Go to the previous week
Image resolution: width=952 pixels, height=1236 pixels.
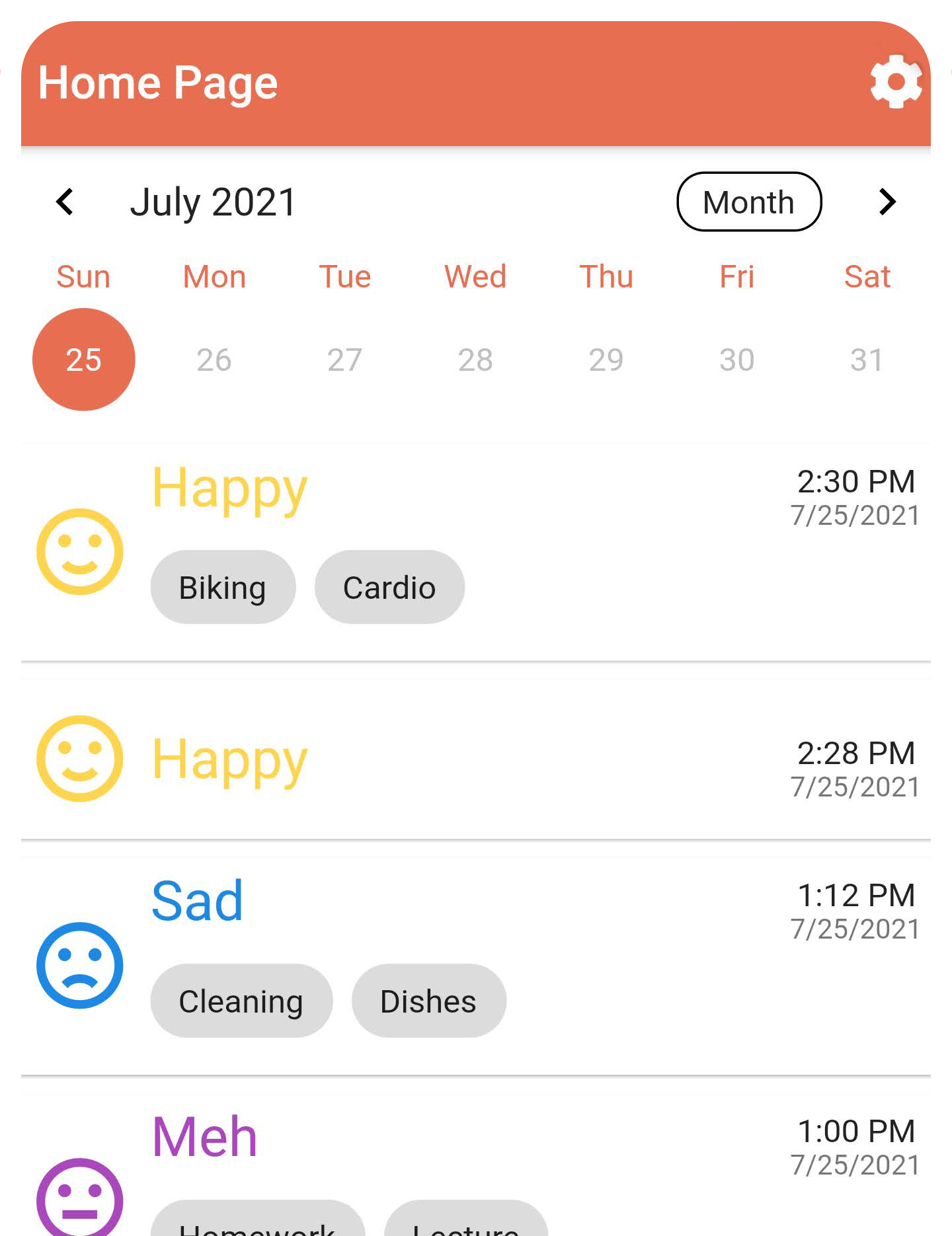(x=65, y=202)
